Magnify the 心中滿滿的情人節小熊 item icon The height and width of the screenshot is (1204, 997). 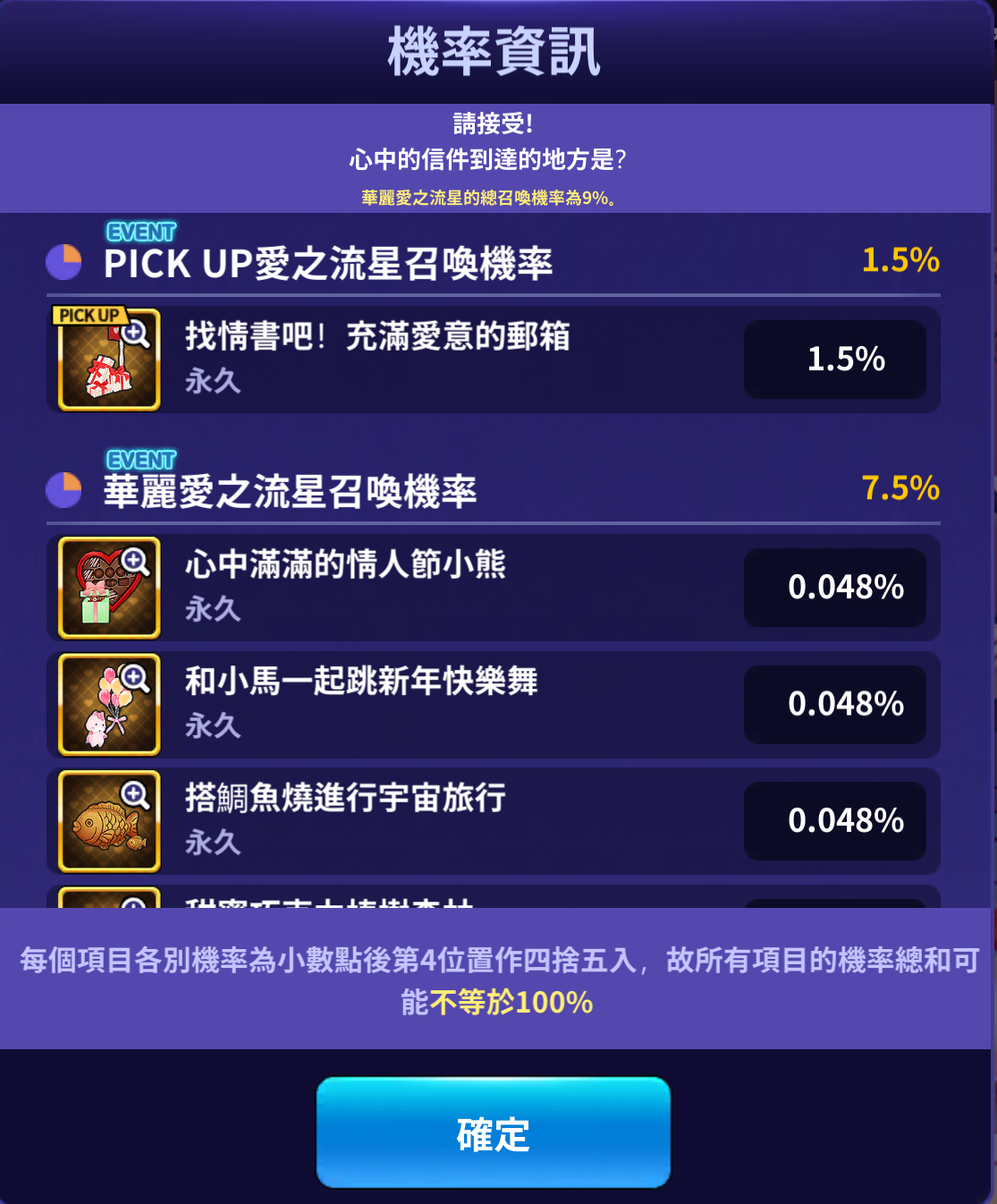click(x=135, y=562)
